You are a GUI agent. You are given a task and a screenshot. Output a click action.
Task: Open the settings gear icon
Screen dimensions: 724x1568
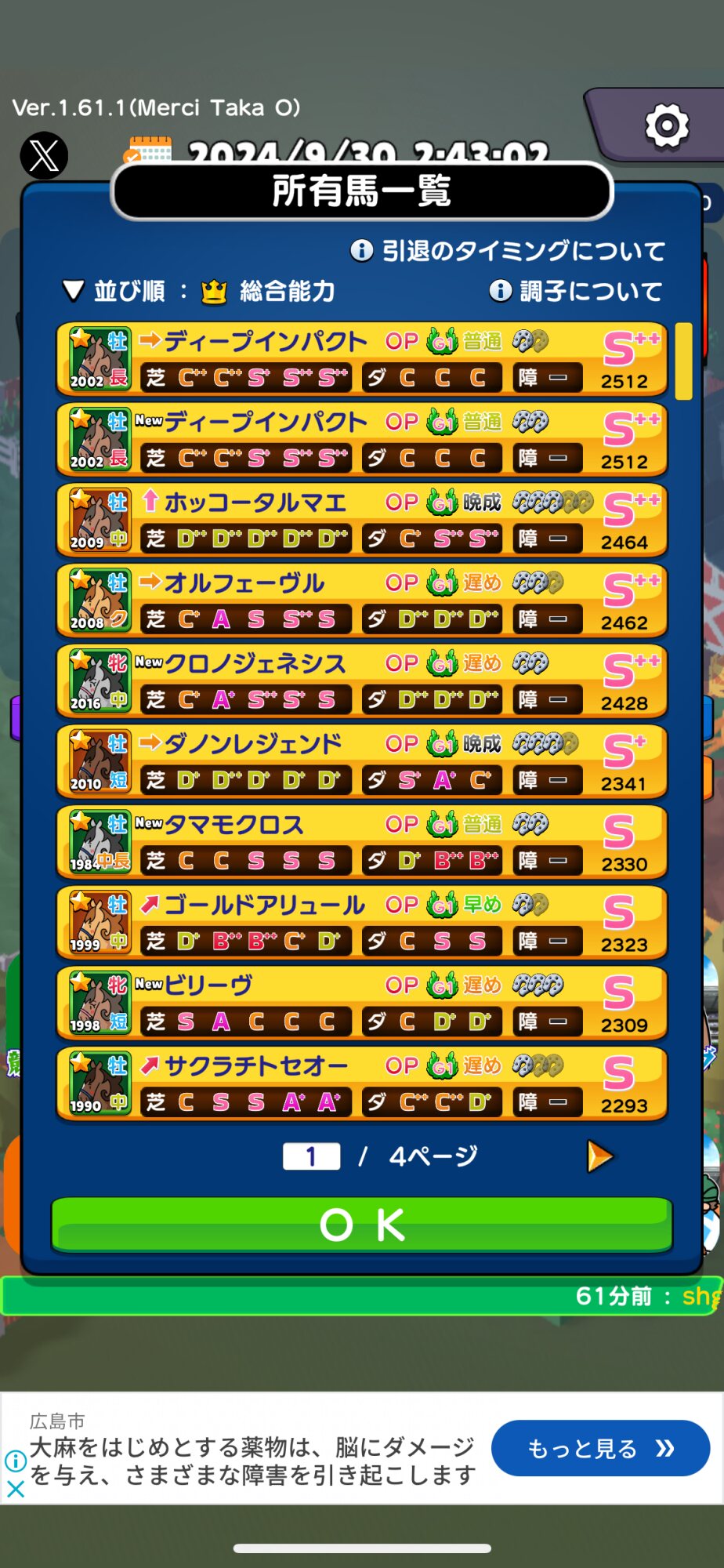(x=667, y=125)
